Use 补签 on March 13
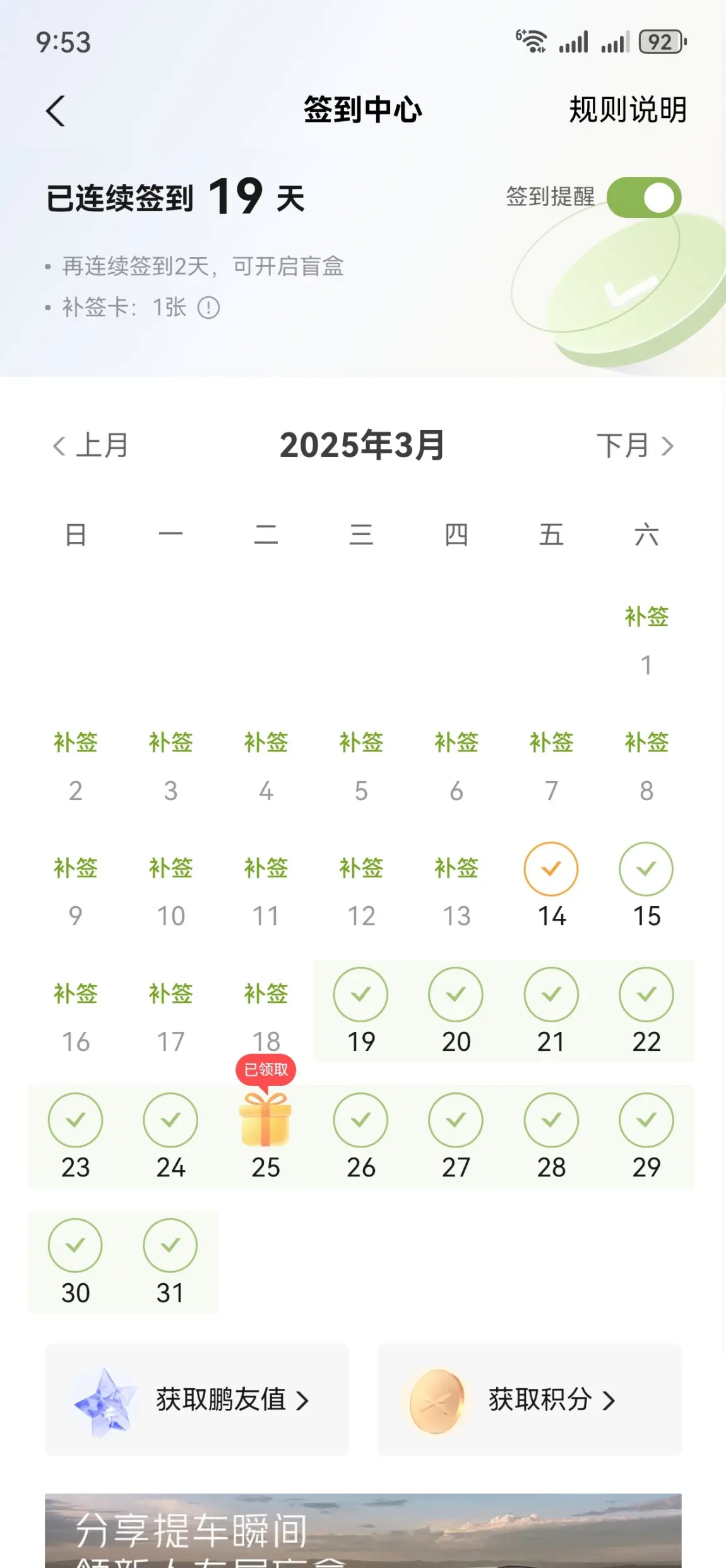This screenshot has height=1568, width=726. (456, 868)
